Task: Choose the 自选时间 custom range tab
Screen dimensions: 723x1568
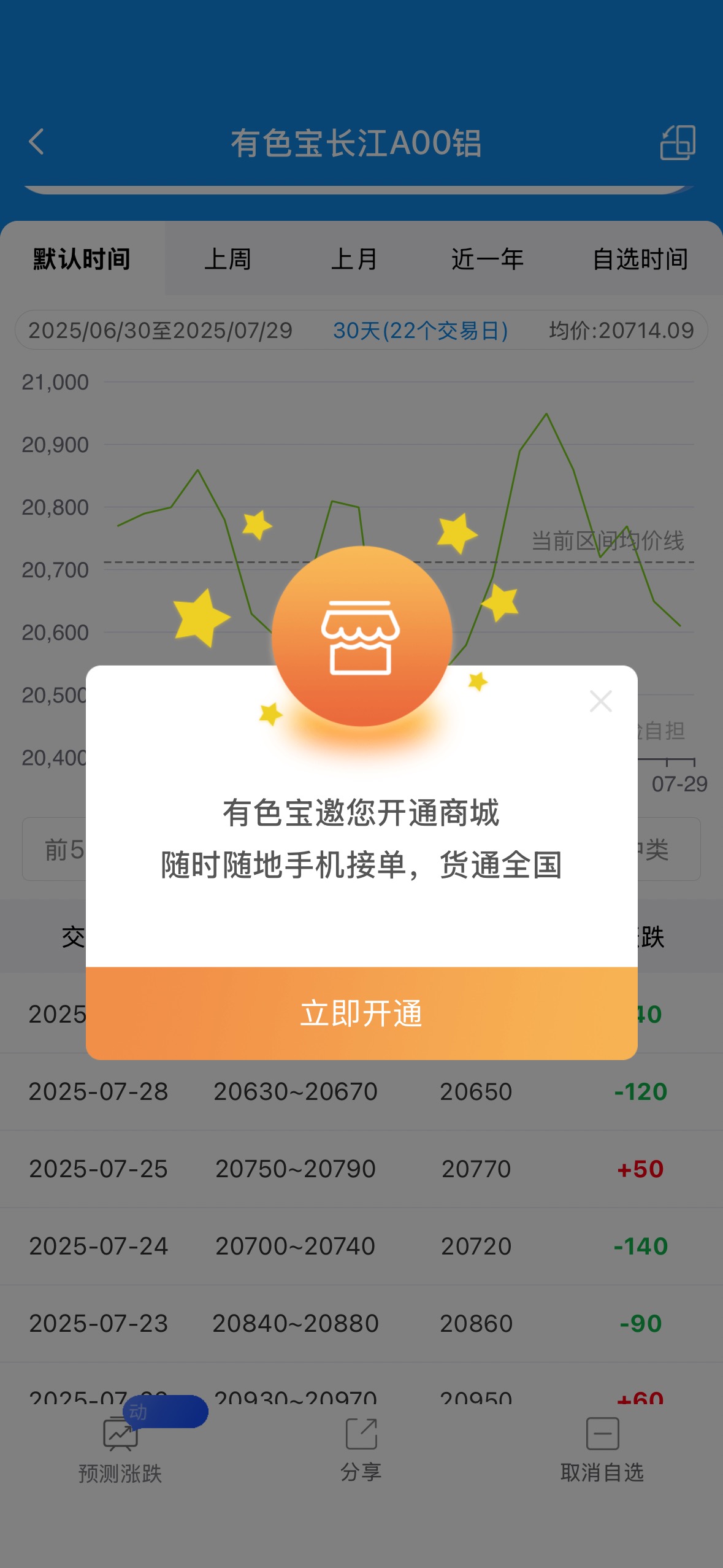Action: coord(640,259)
